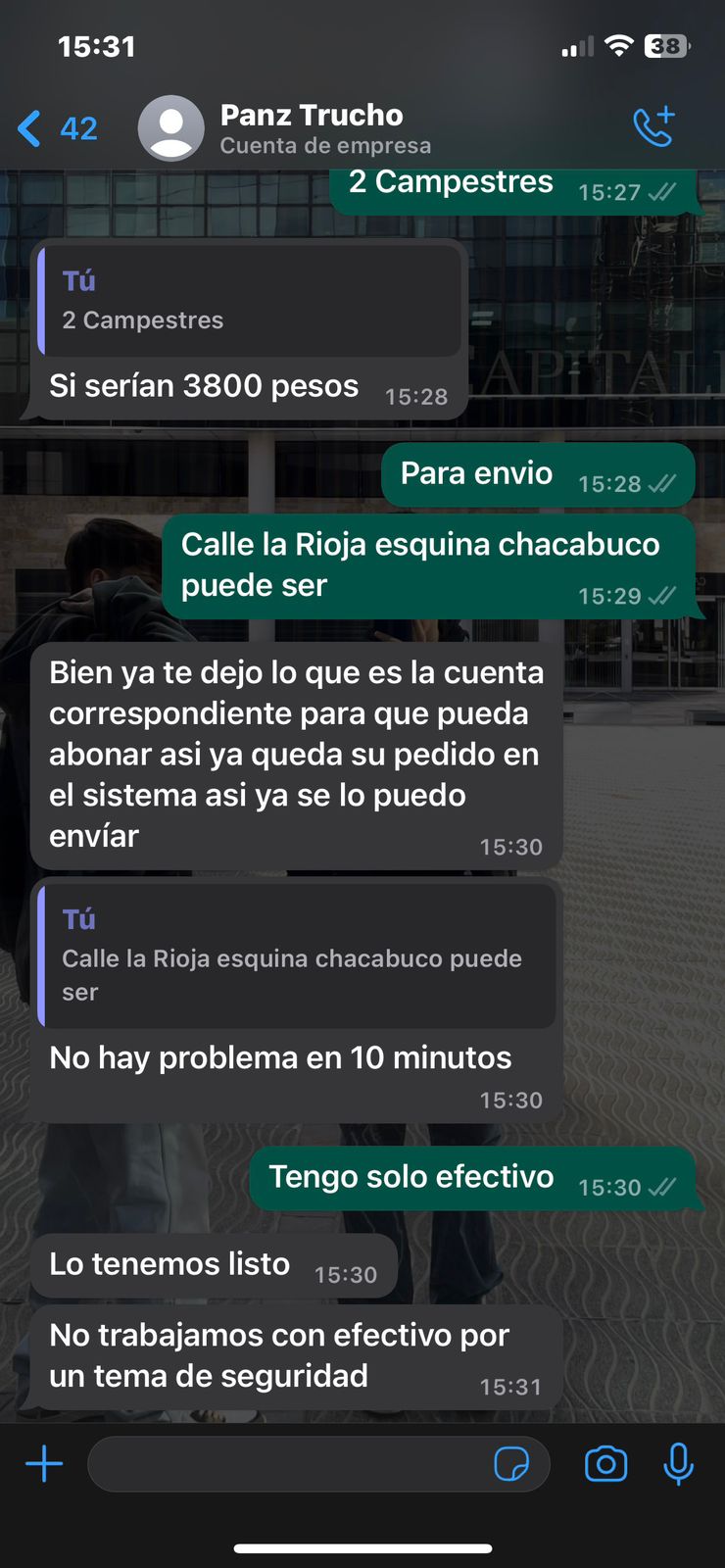Screen dimensions: 725x1568
Task: Start a call with Panz Trucho
Action: click(x=653, y=126)
